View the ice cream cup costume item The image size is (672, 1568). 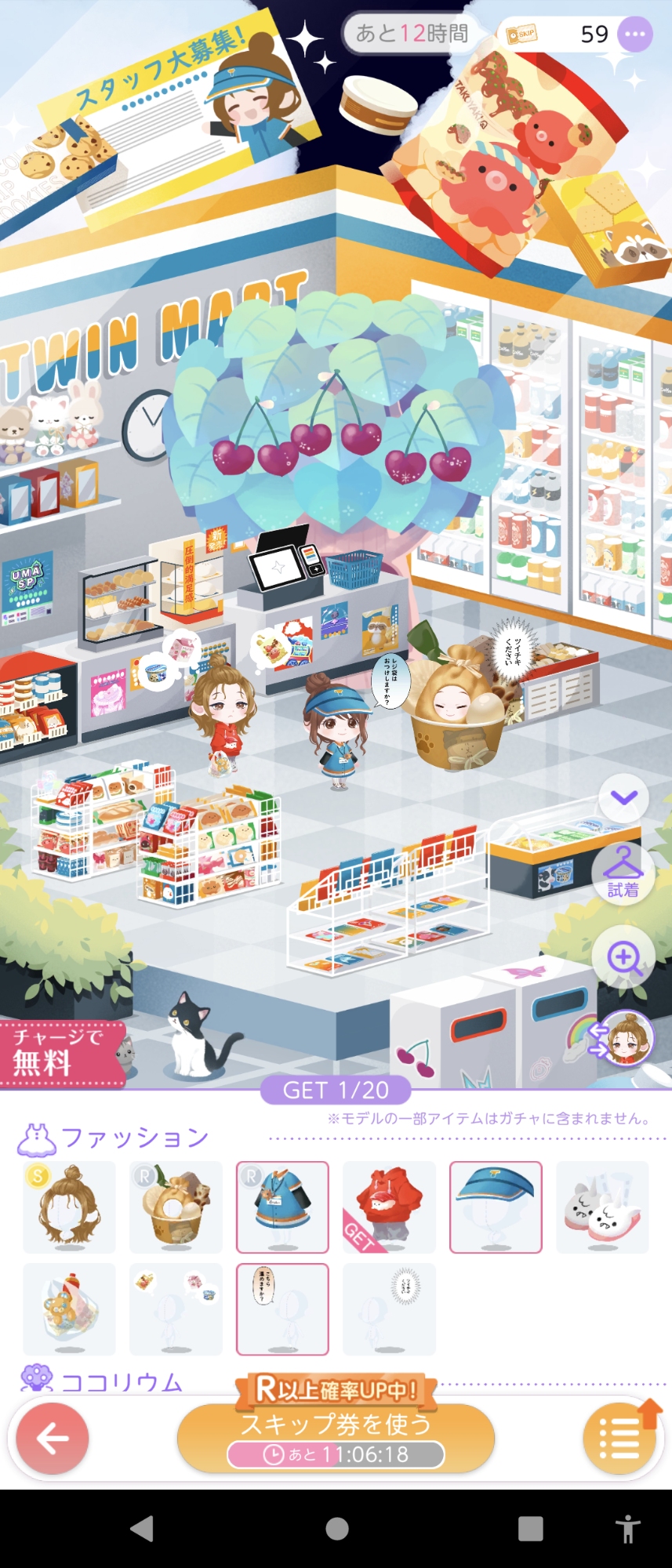tap(176, 1207)
